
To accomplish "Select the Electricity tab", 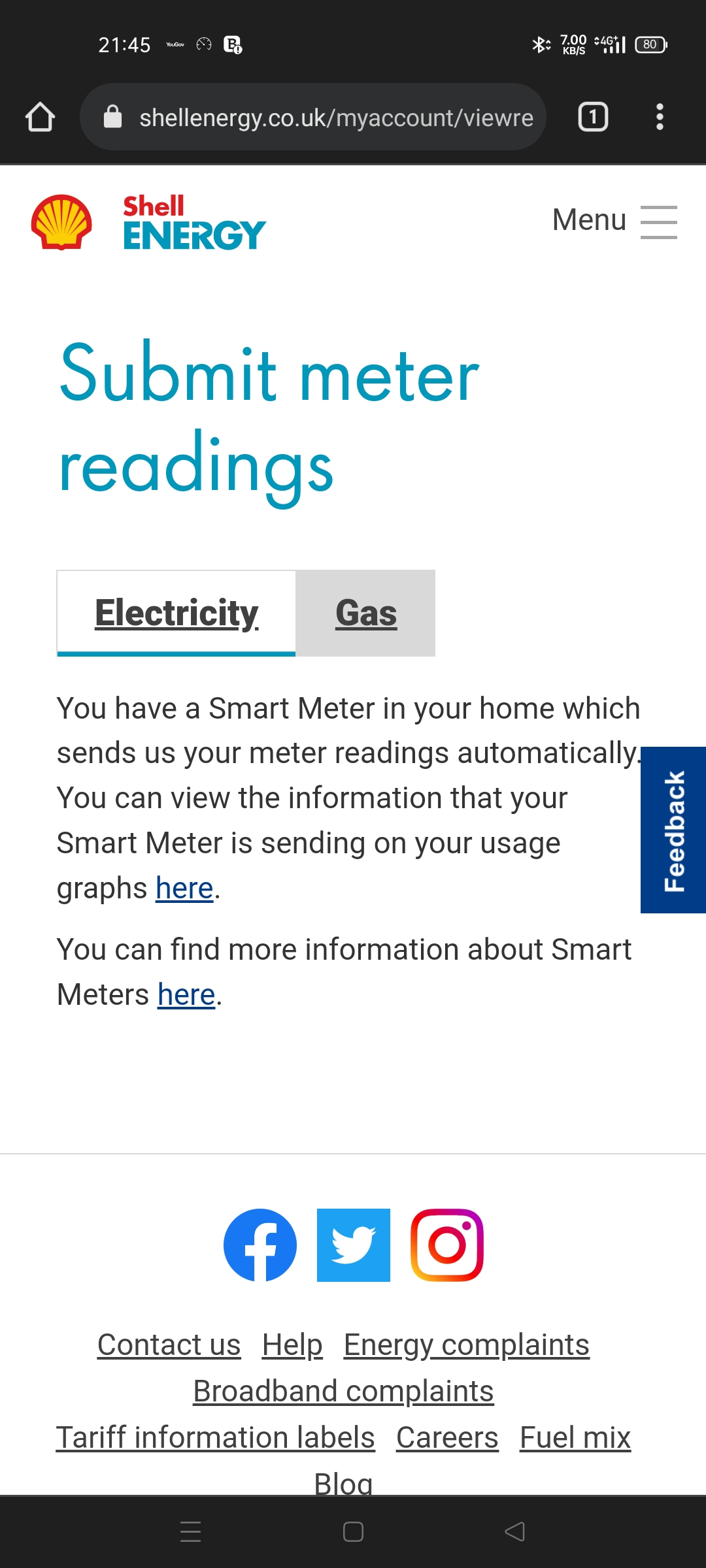I will click(x=176, y=613).
